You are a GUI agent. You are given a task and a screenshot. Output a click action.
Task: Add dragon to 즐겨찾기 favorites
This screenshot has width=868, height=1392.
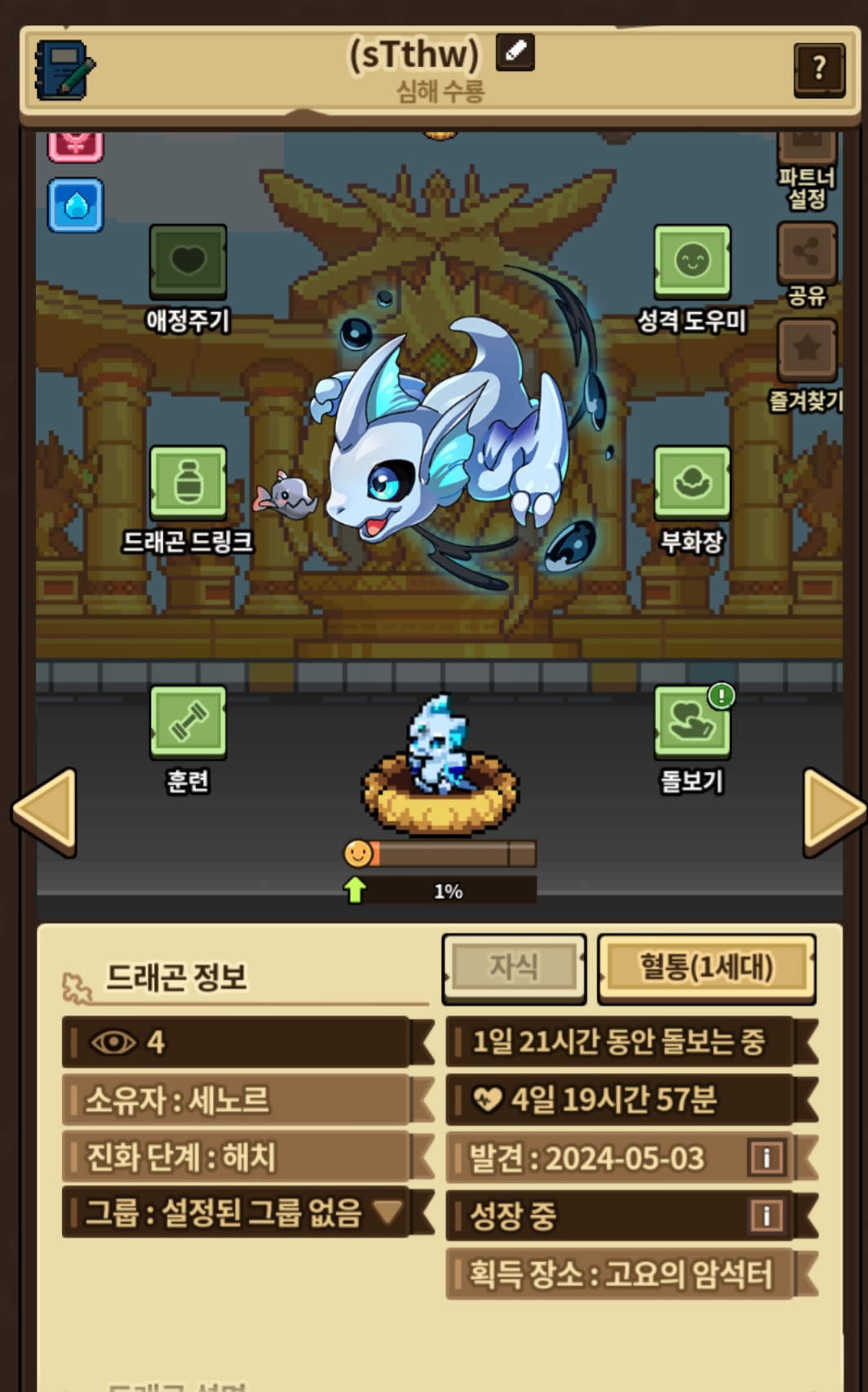(x=806, y=351)
